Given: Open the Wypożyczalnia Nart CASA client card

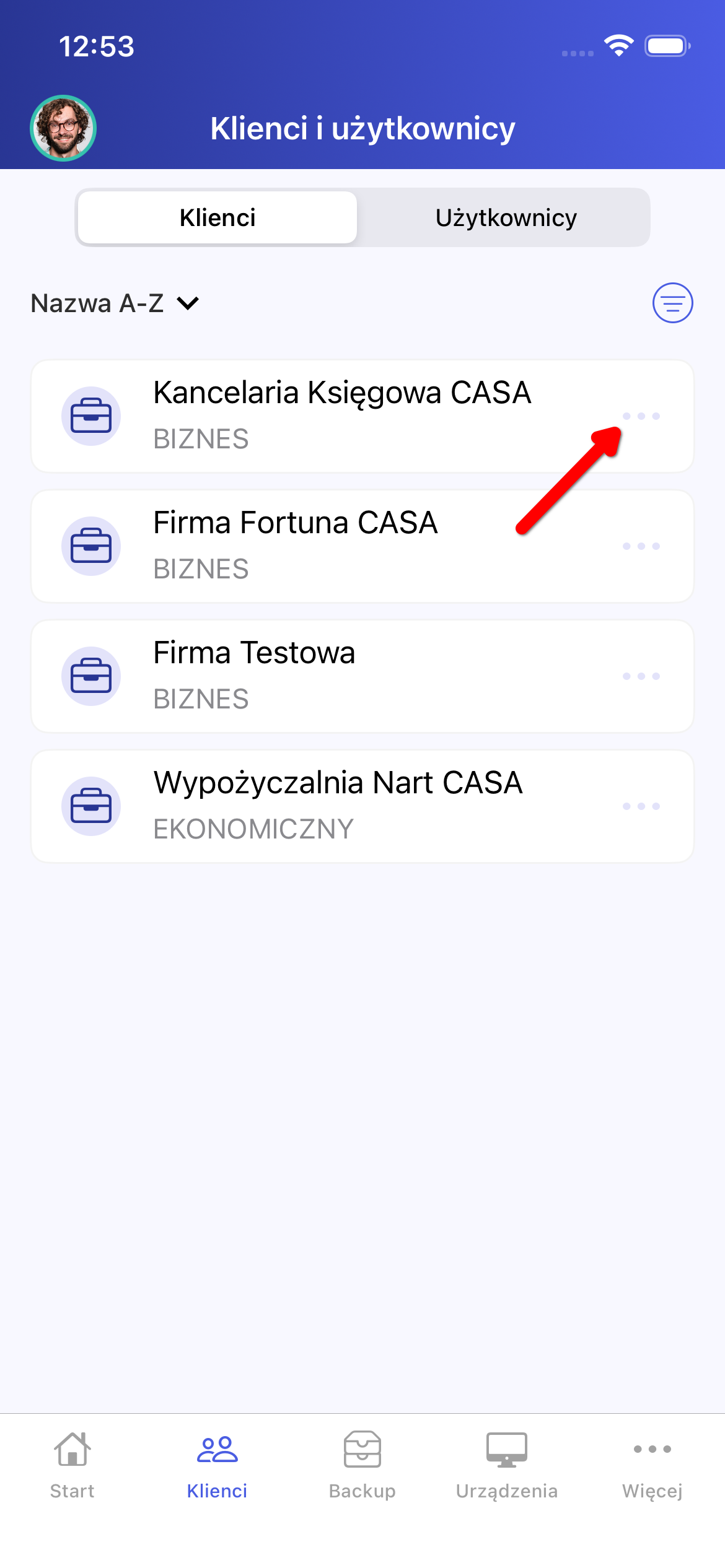Looking at the screenshot, I should (338, 806).
